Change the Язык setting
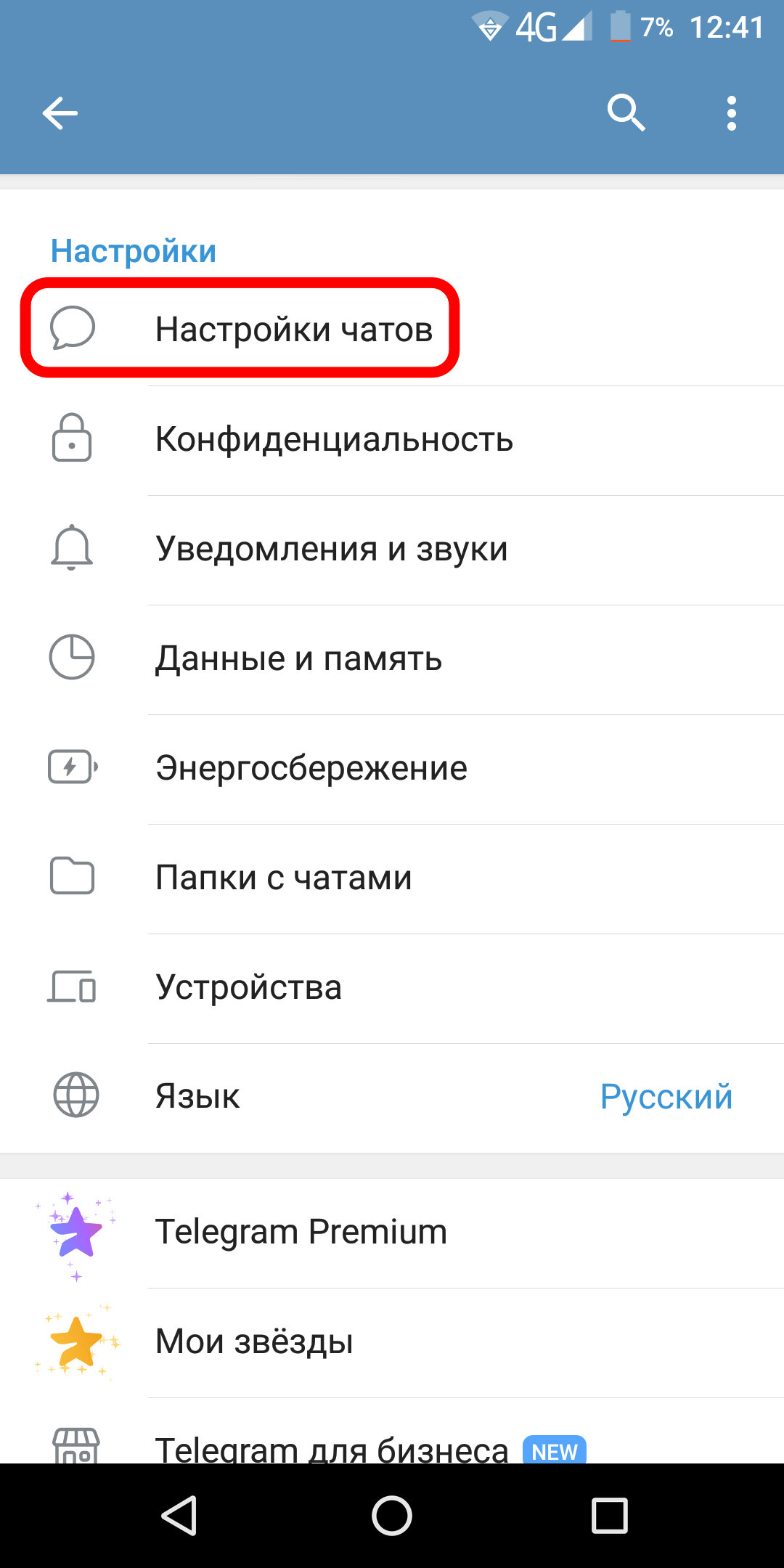This screenshot has width=784, height=1568. 392,1098
